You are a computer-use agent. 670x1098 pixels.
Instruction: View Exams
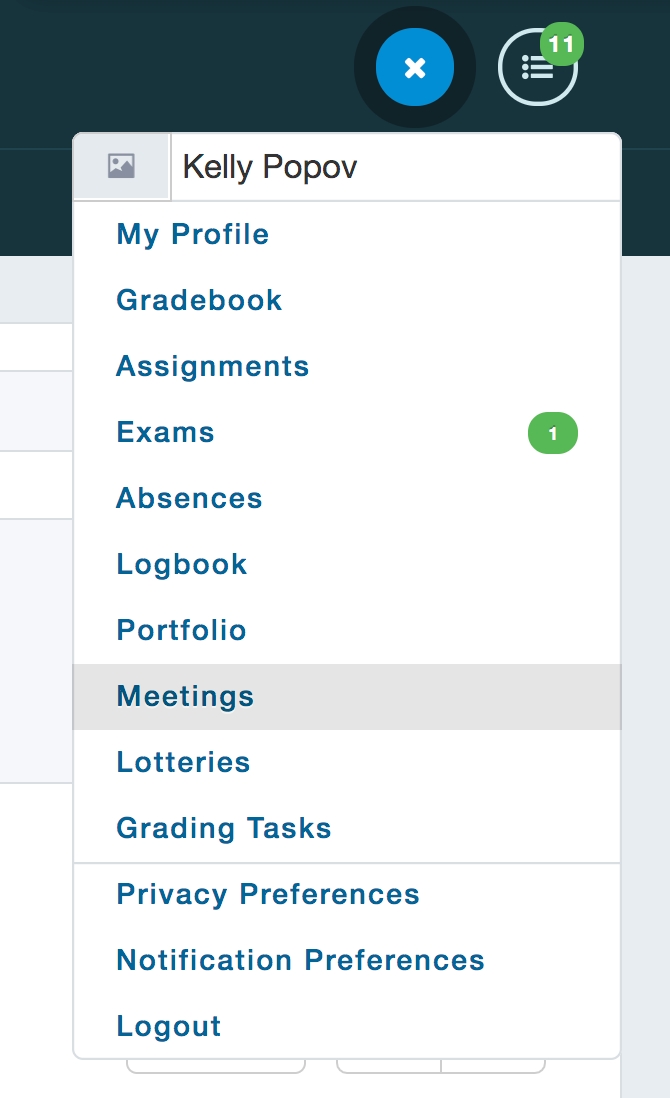(165, 433)
